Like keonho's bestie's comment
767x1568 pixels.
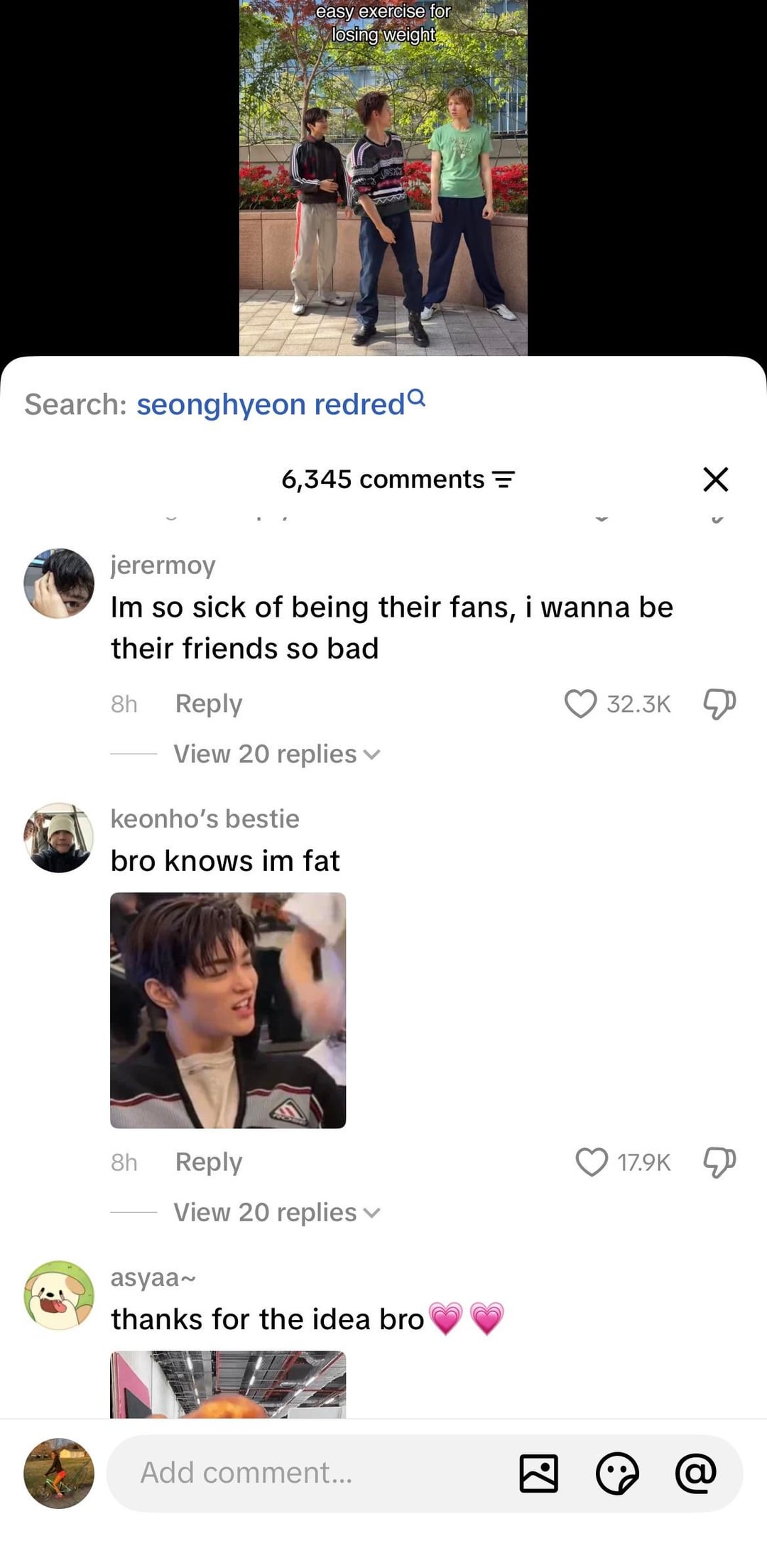[591, 1162]
